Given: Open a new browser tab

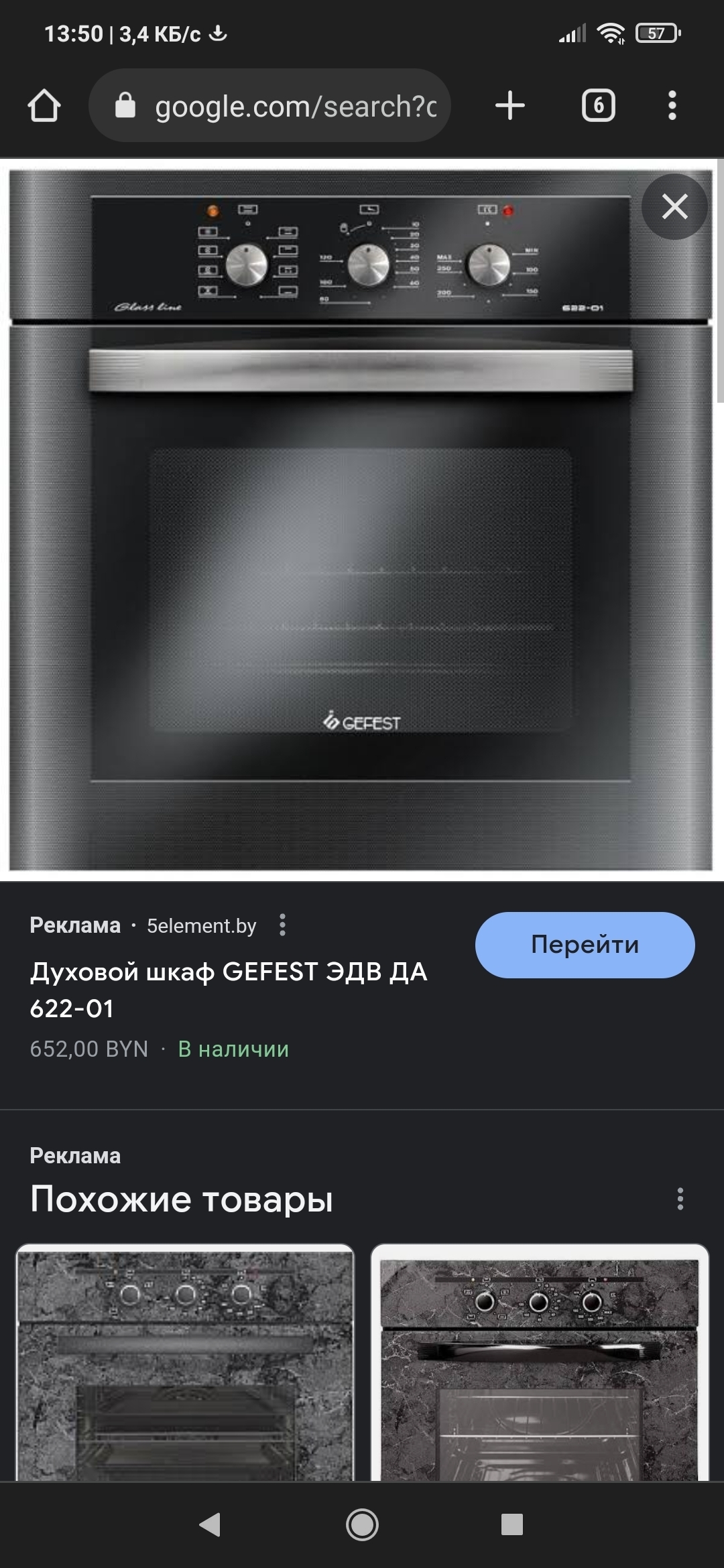Looking at the screenshot, I should point(509,106).
